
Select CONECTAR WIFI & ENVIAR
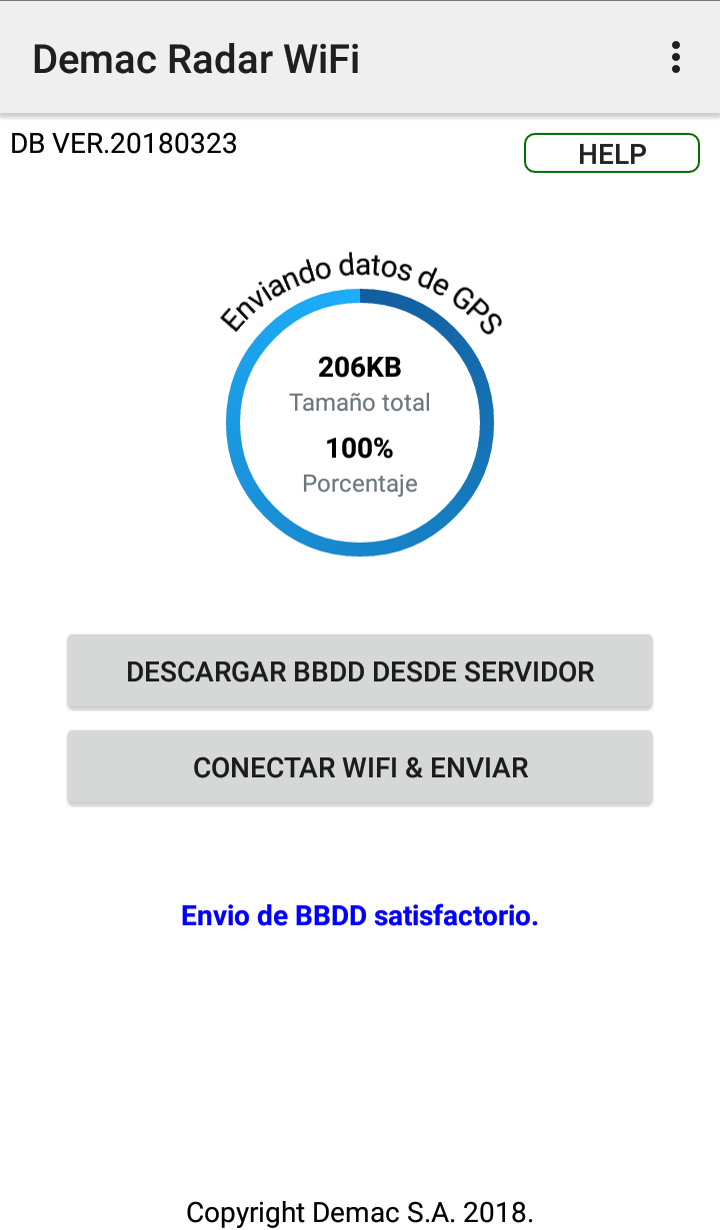(x=360, y=767)
